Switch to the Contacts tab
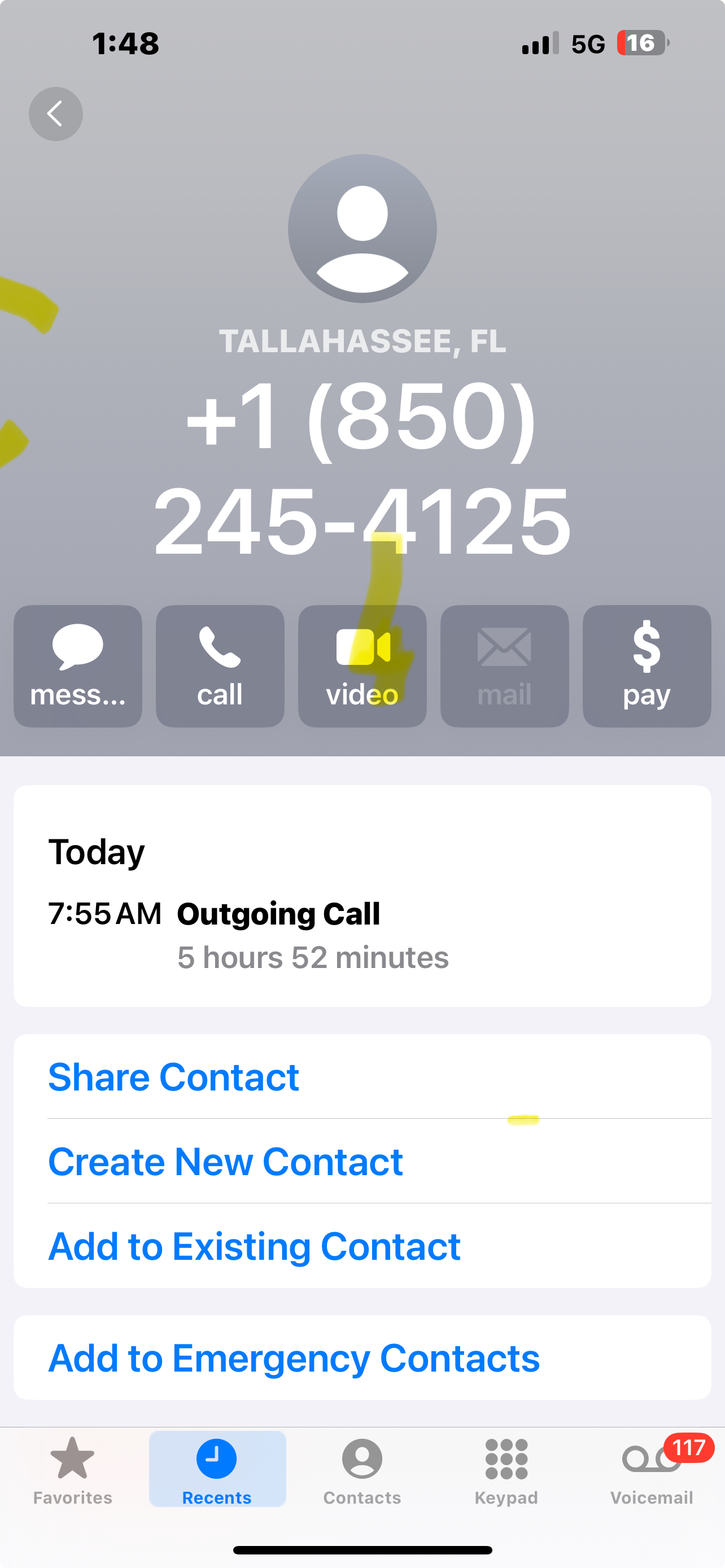This screenshot has height=1568, width=725. tap(362, 1470)
